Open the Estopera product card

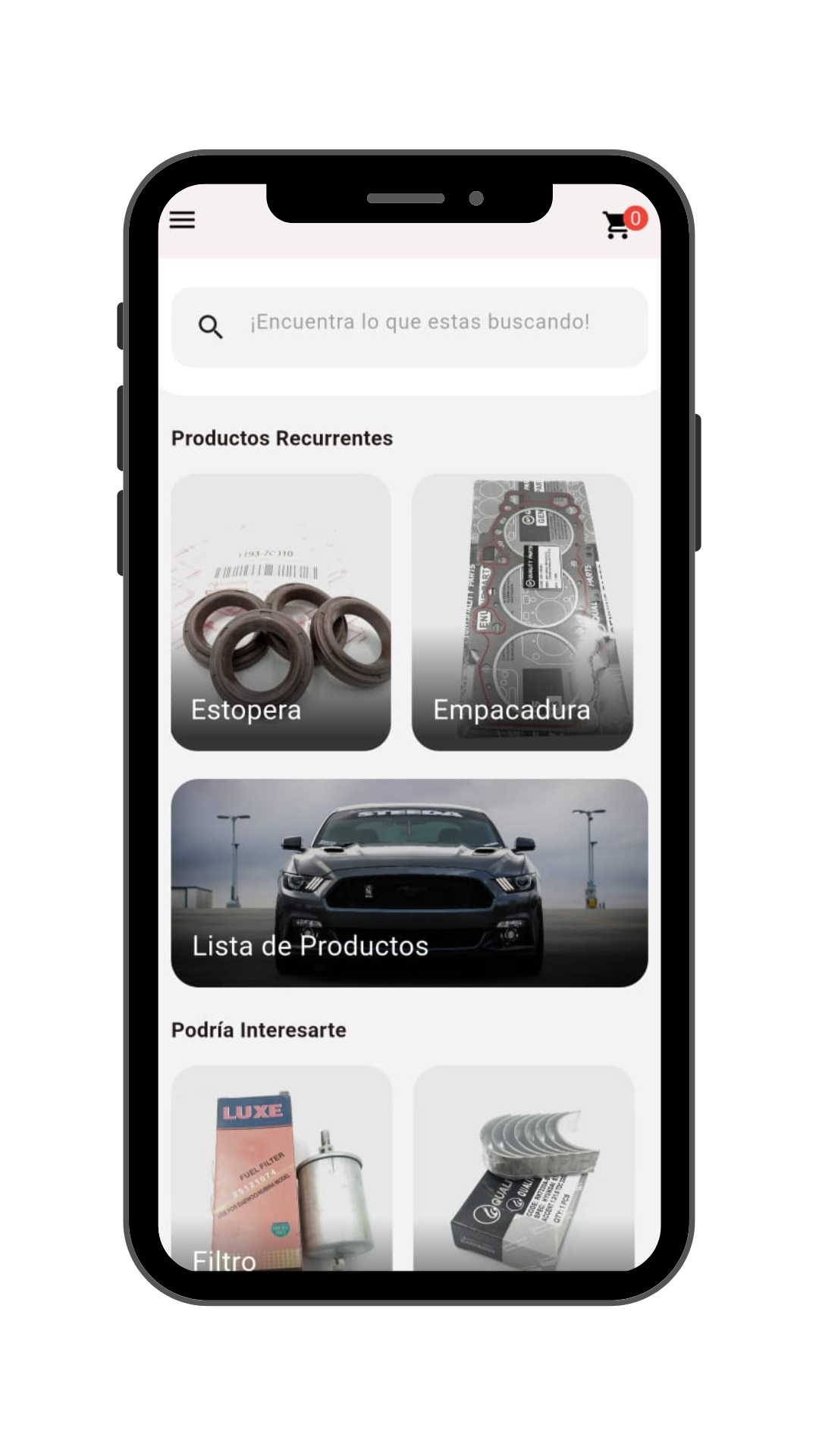pyautogui.click(x=281, y=612)
